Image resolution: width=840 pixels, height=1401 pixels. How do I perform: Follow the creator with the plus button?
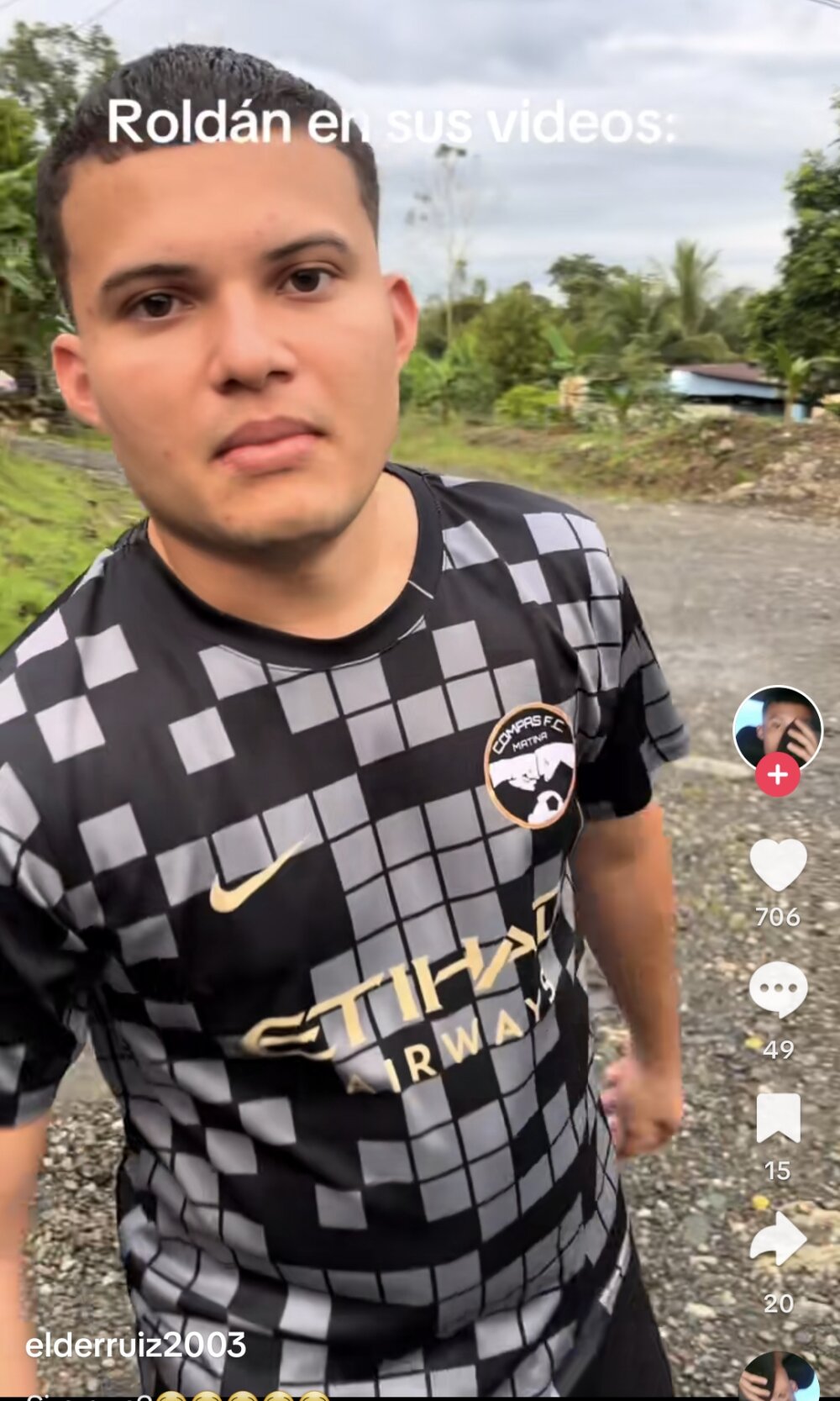(x=777, y=775)
